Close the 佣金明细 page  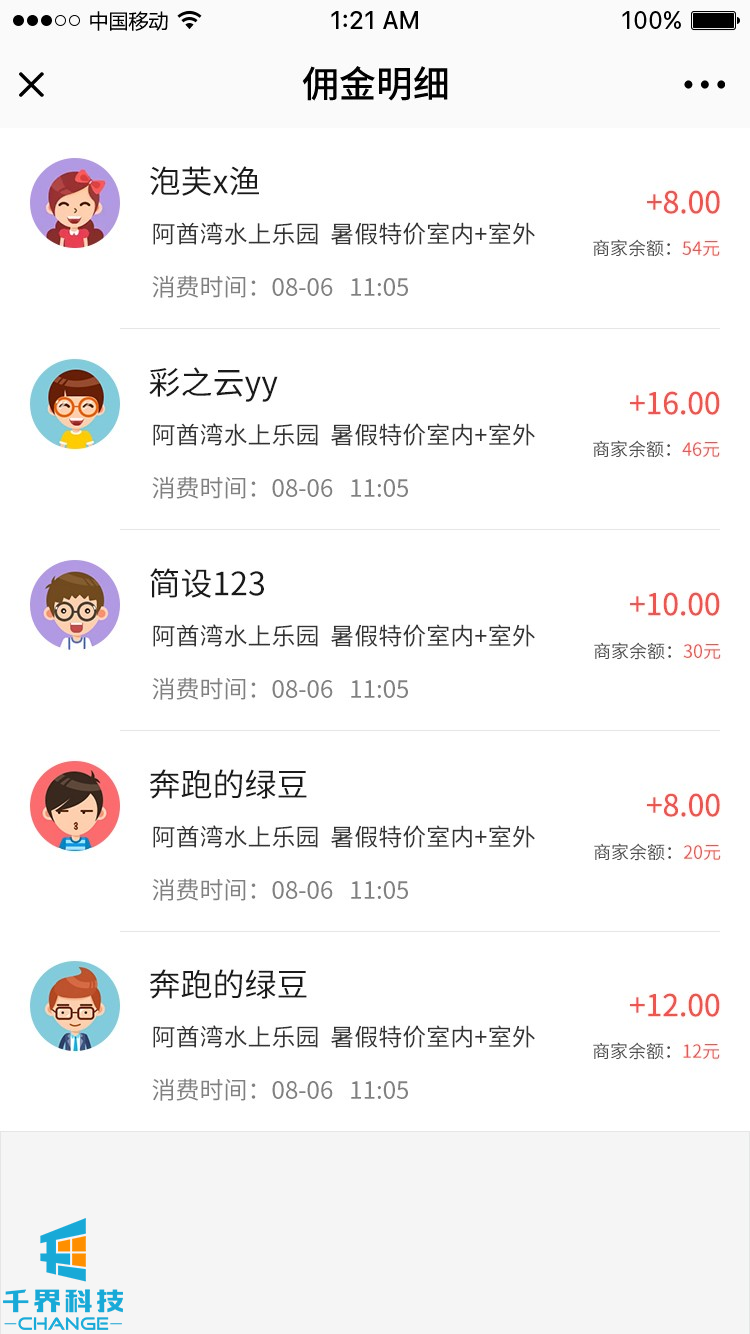point(32,85)
